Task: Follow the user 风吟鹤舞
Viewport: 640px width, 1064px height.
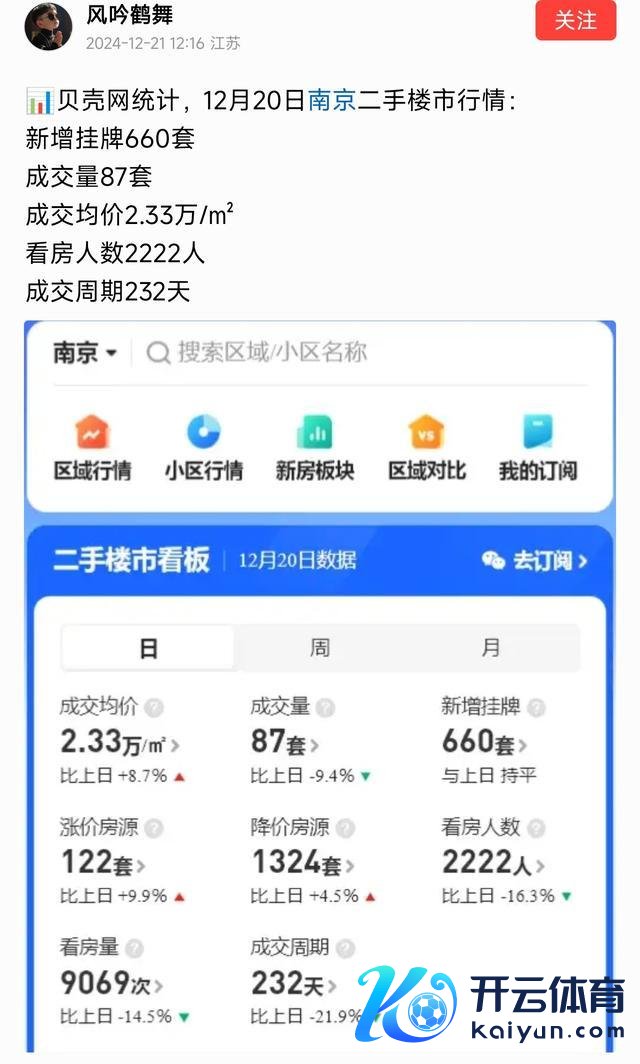Action: (575, 21)
